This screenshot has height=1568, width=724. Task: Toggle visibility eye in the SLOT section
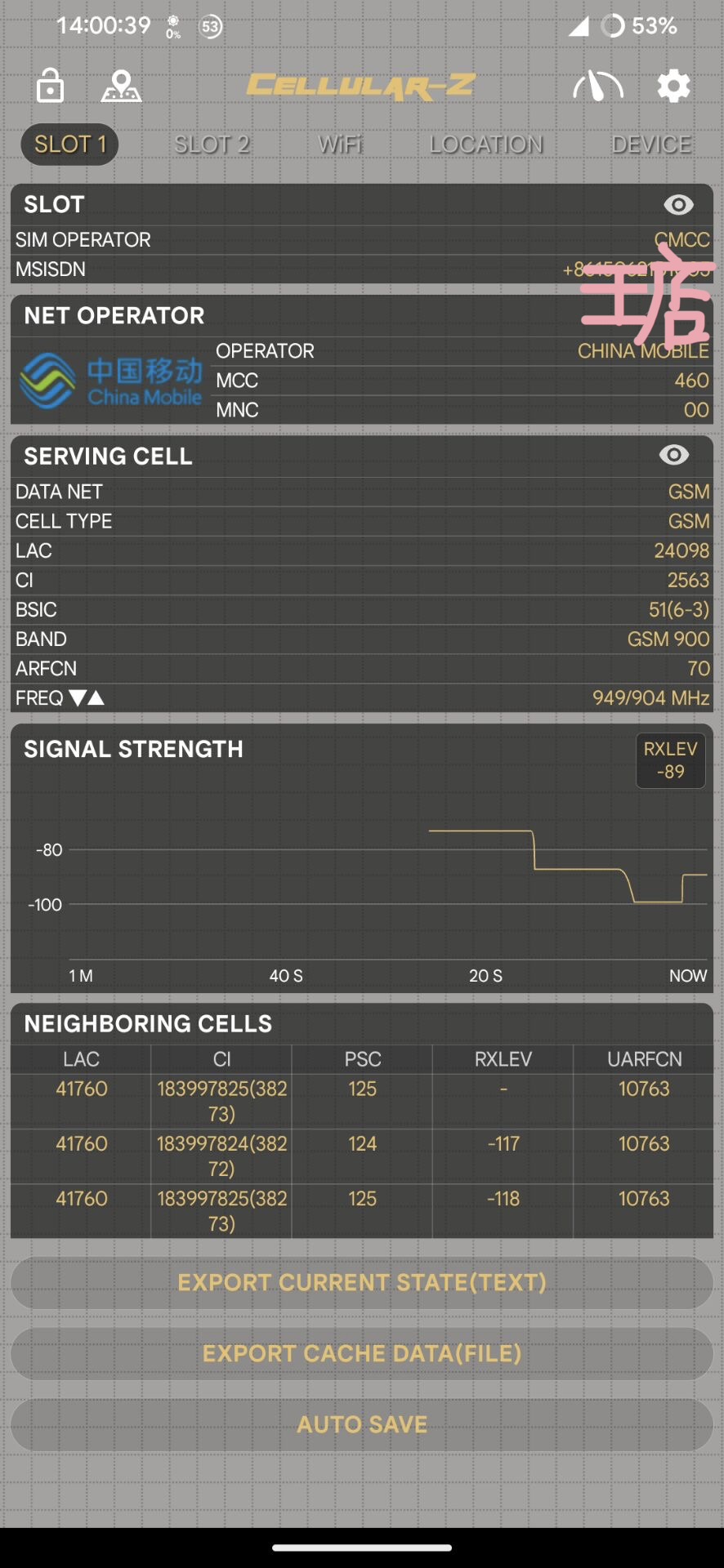(678, 205)
